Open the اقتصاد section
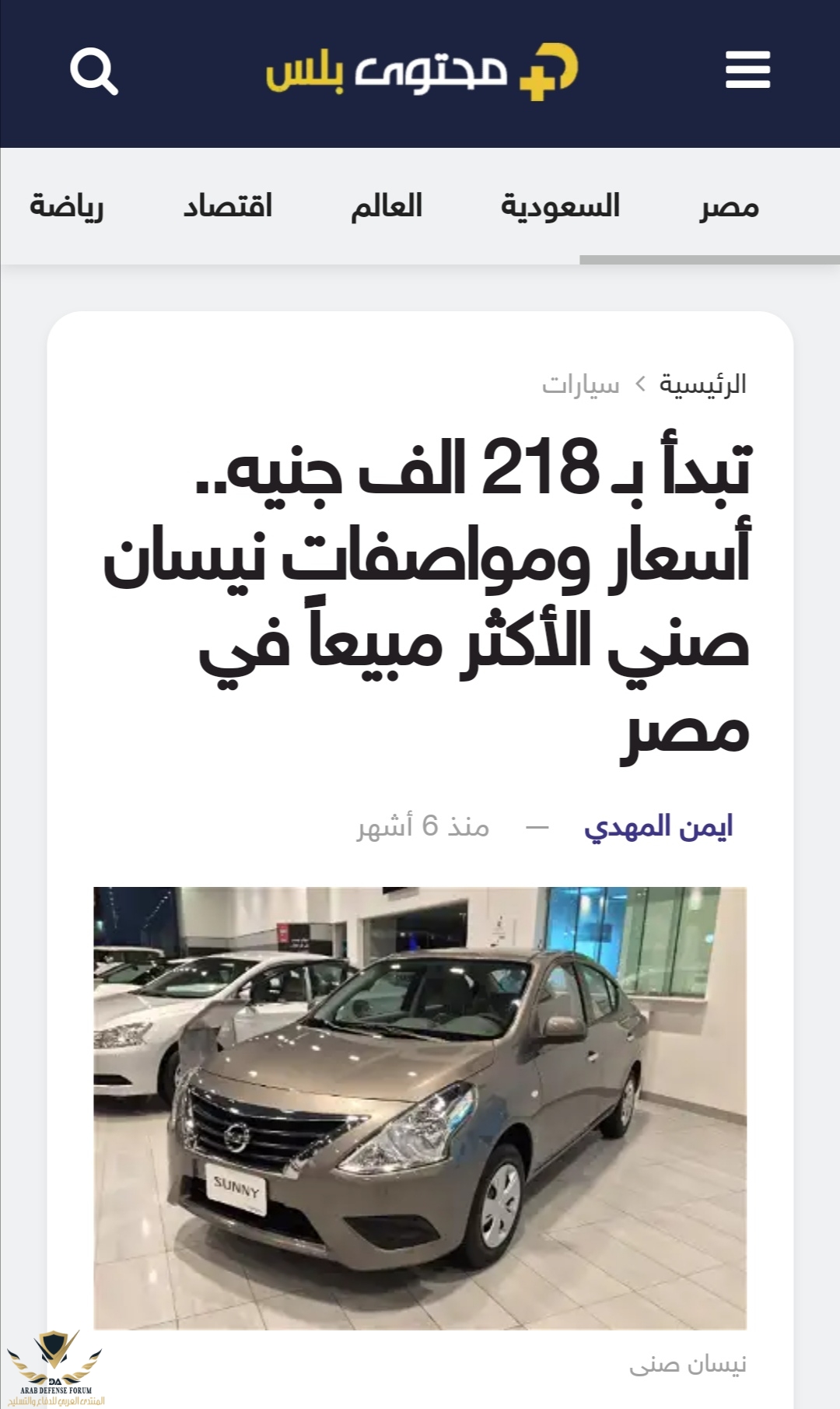Image resolution: width=840 pixels, height=1409 pixels. coord(228,207)
